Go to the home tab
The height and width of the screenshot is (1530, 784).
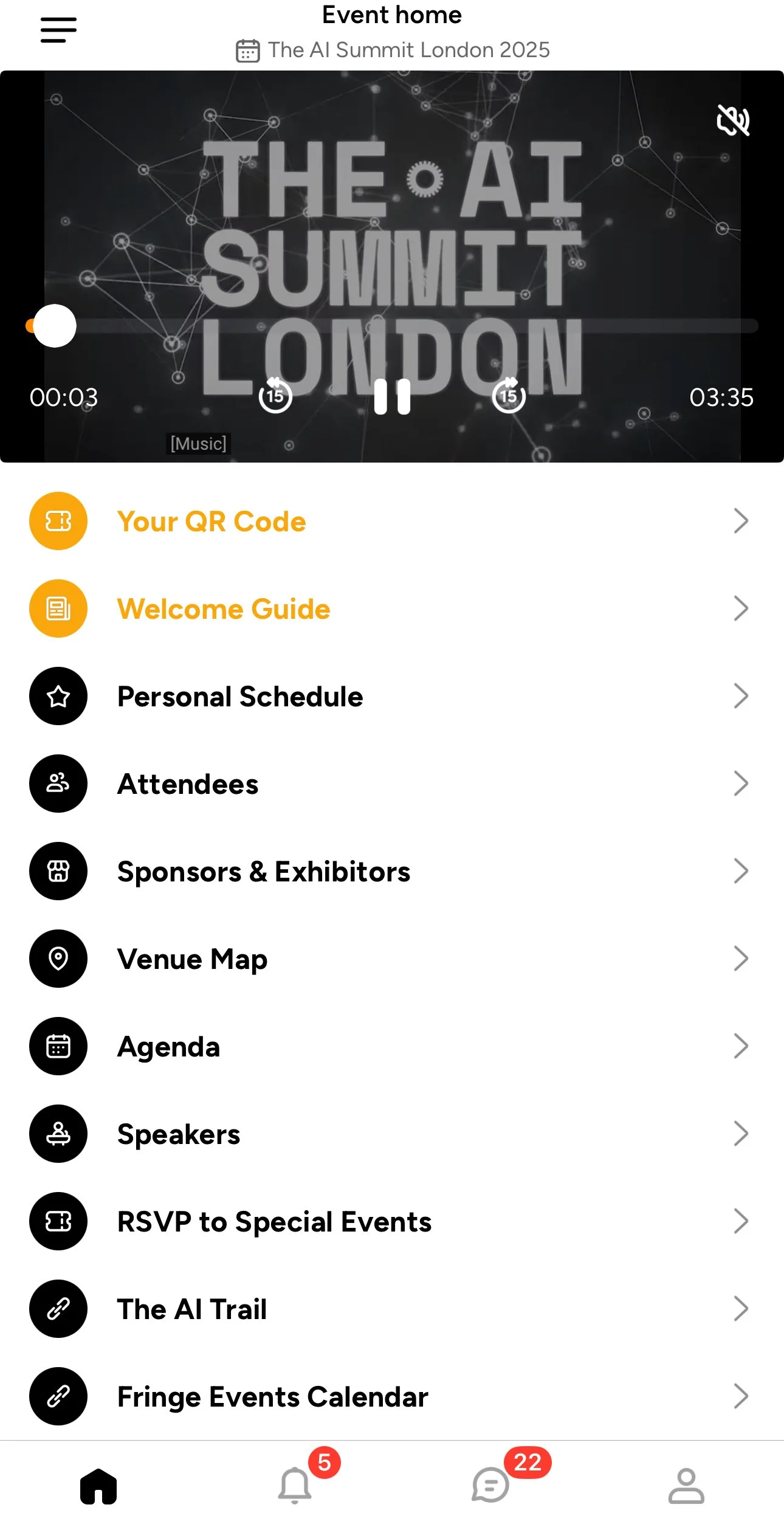pyautogui.click(x=98, y=1486)
